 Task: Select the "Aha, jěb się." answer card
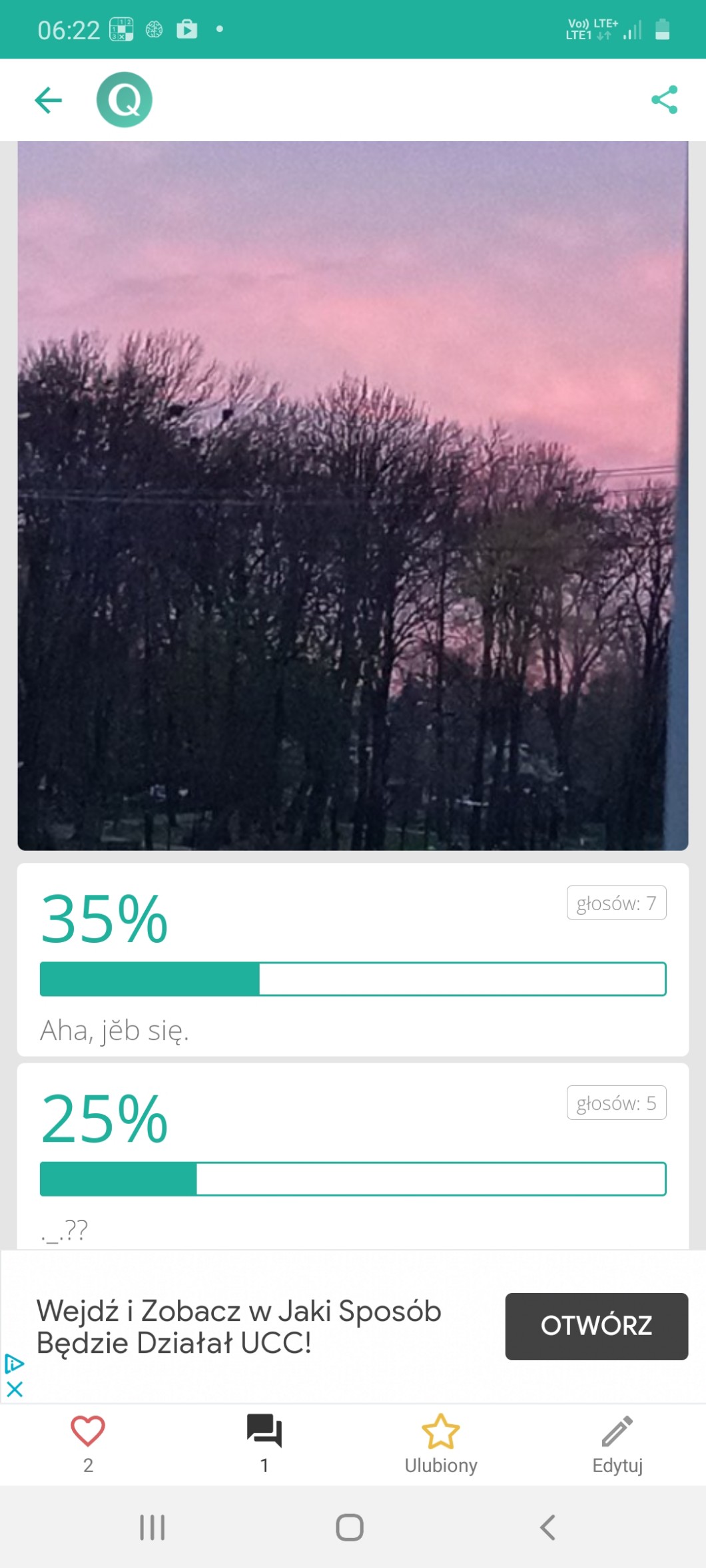point(352,959)
